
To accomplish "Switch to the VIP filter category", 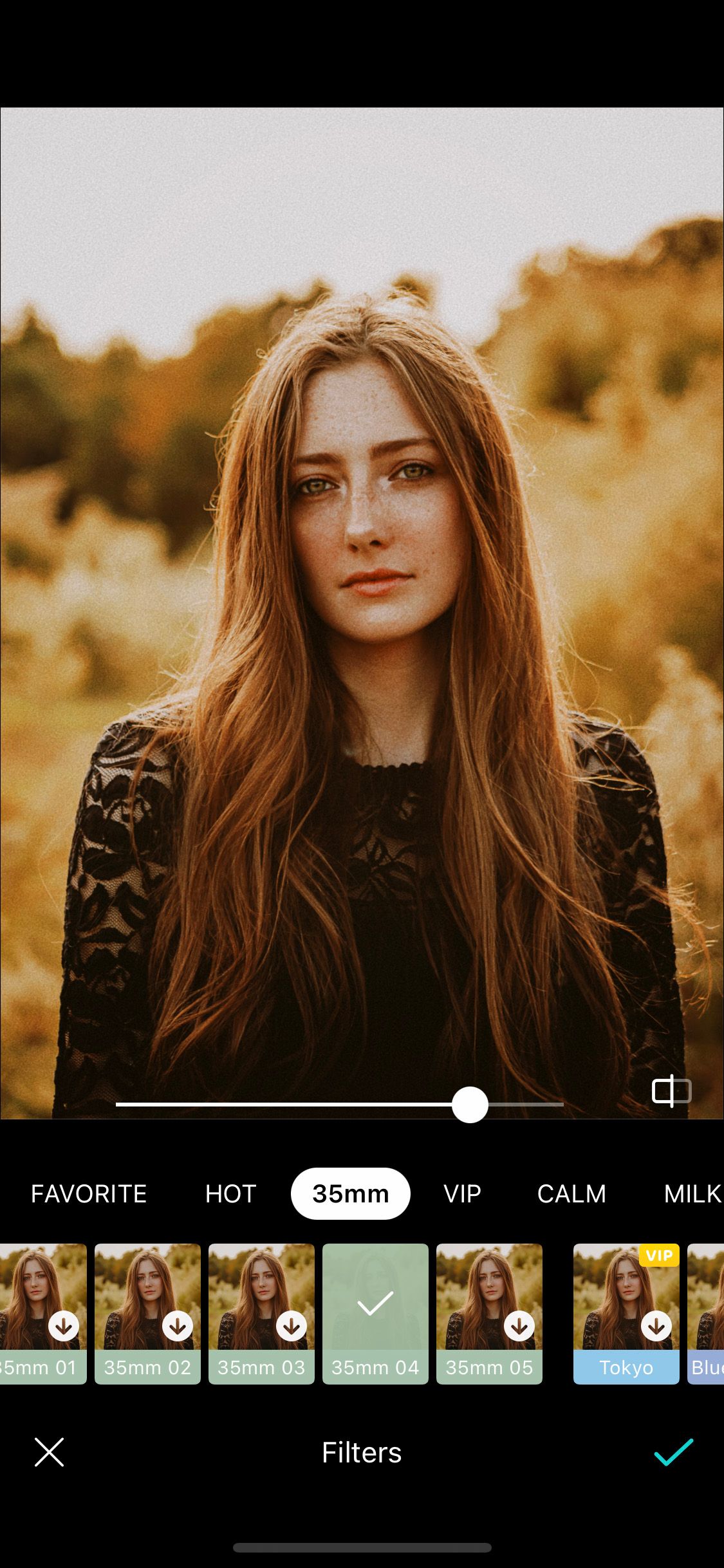I will coord(462,1194).
